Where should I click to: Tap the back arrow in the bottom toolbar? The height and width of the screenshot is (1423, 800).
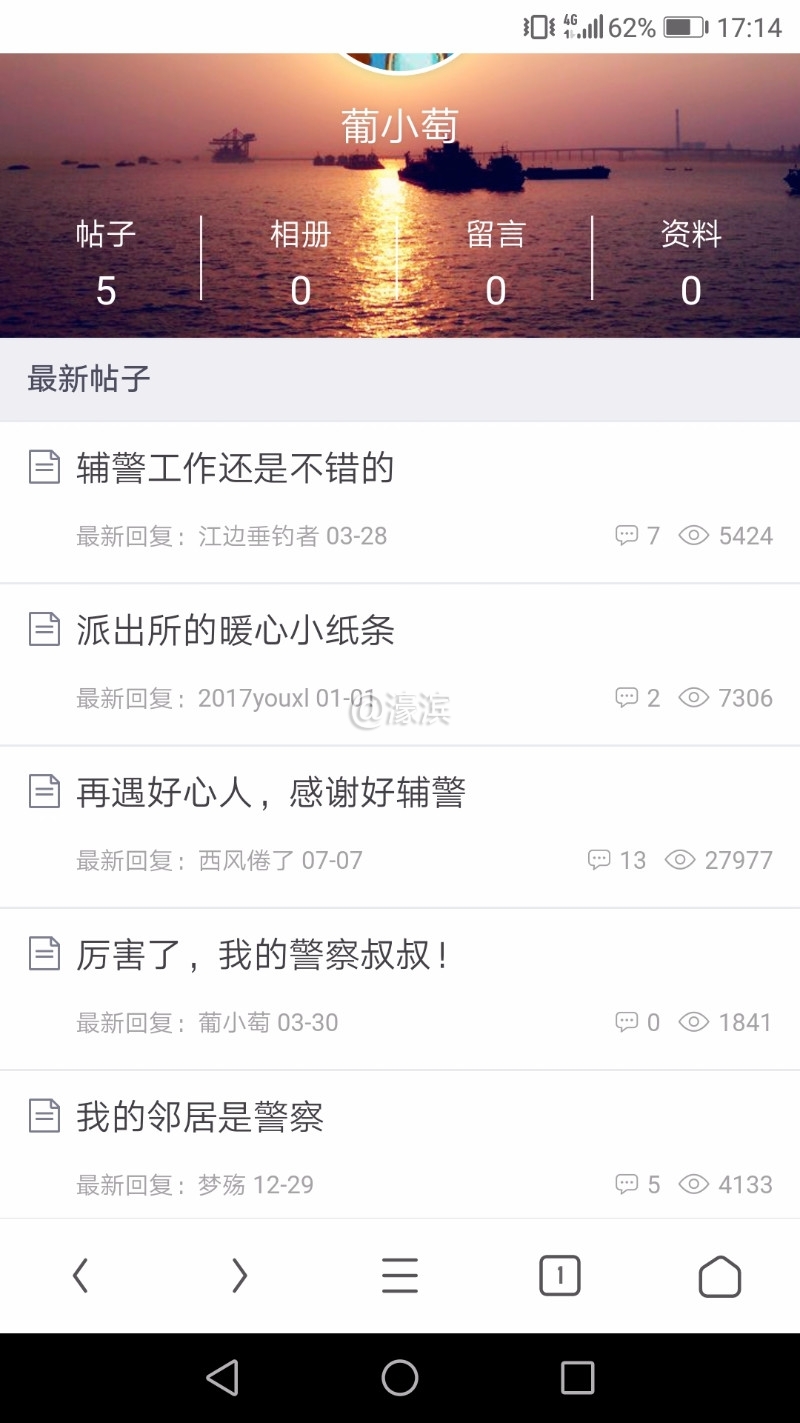click(x=80, y=1275)
